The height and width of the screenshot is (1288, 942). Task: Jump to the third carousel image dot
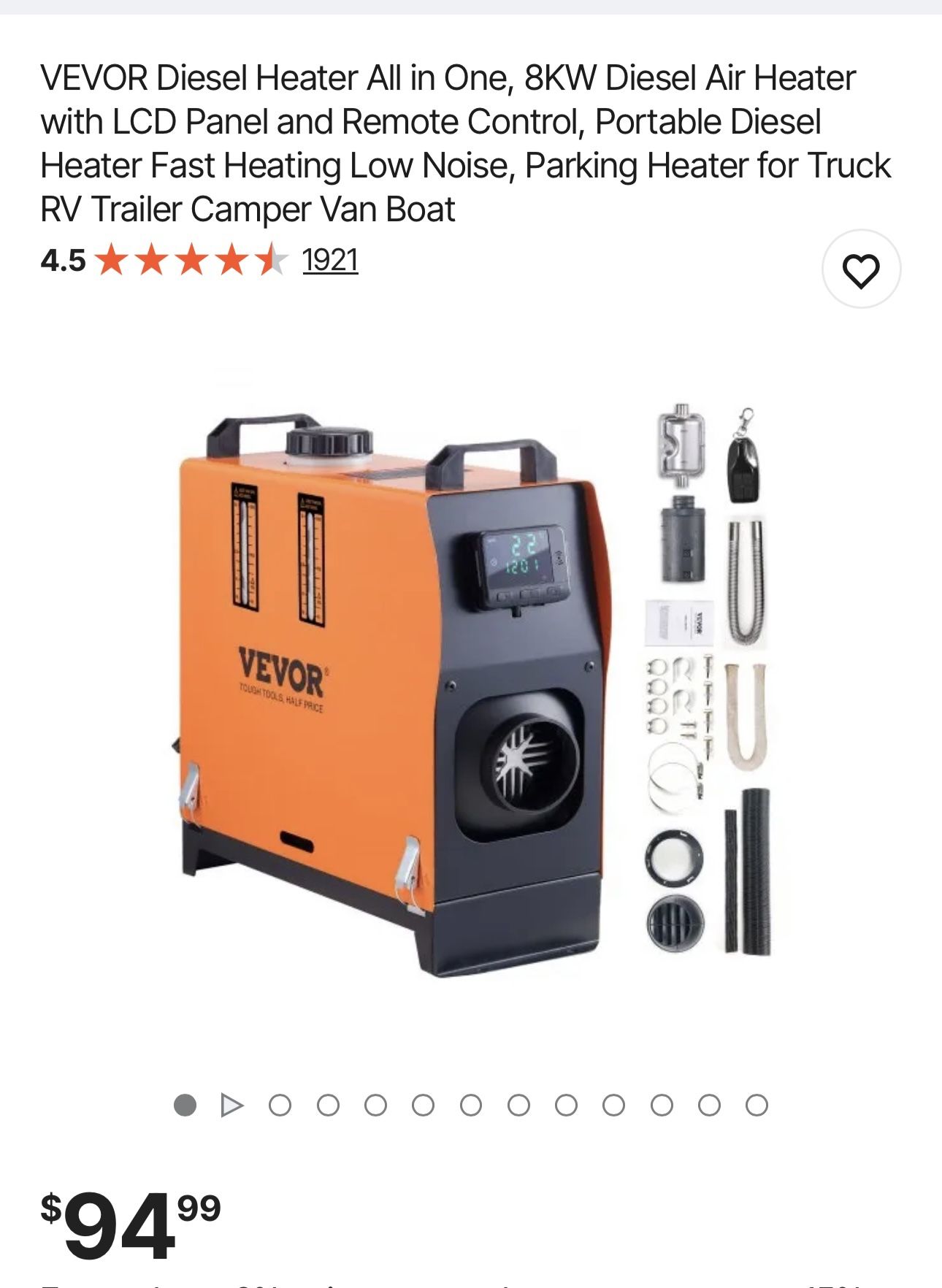tap(280, 1105)
